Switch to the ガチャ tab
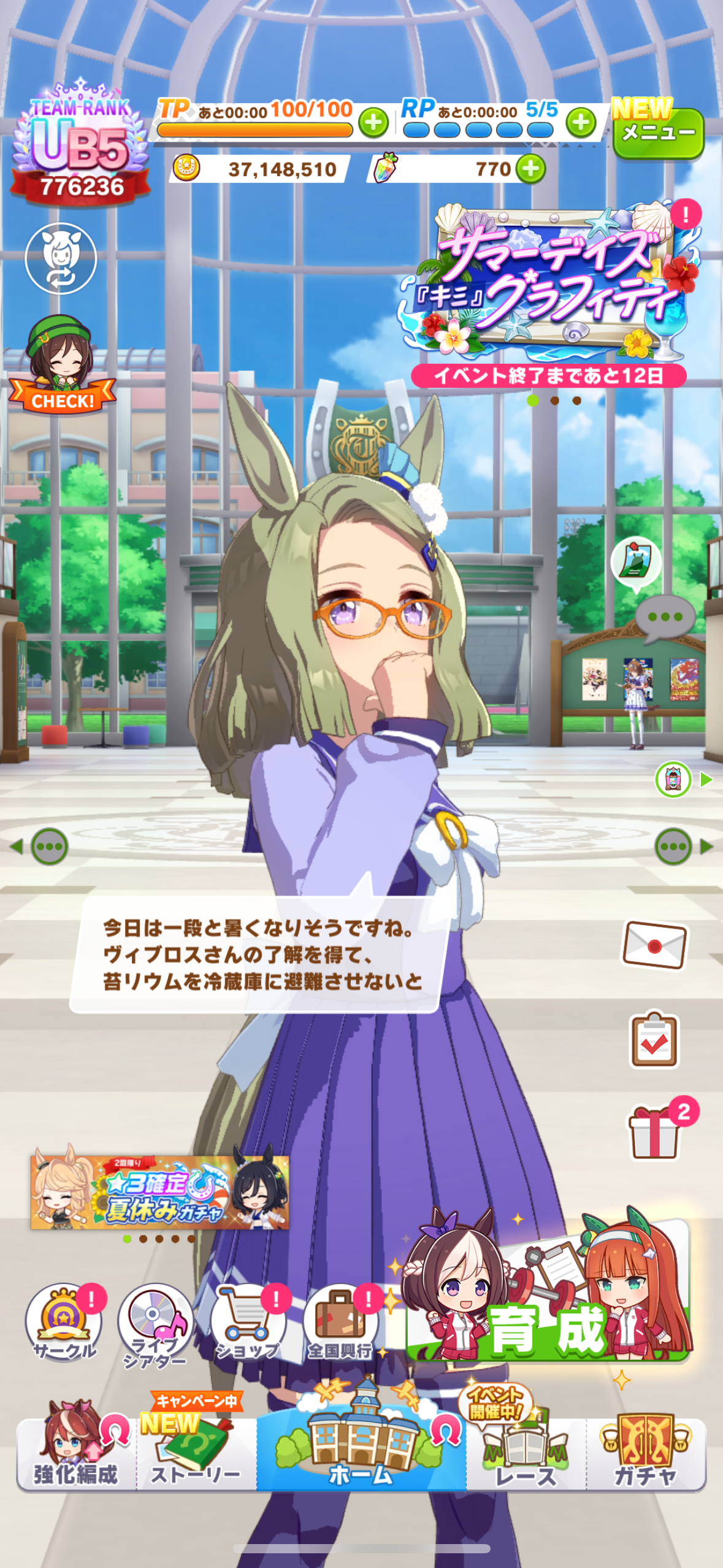This screenshot has width=723, height=1568. [646, 1451]
